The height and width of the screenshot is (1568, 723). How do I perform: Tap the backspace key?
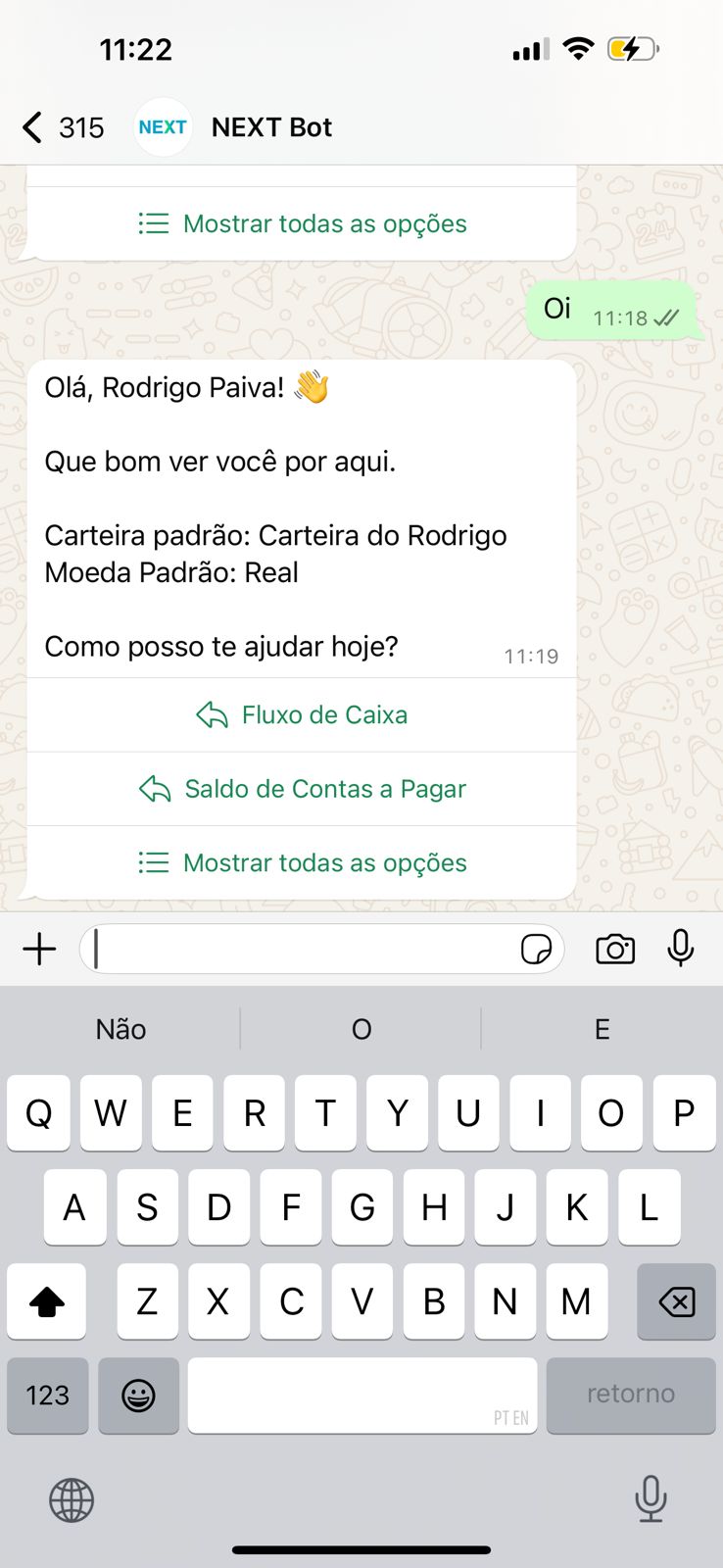(x=676, y=1301)
